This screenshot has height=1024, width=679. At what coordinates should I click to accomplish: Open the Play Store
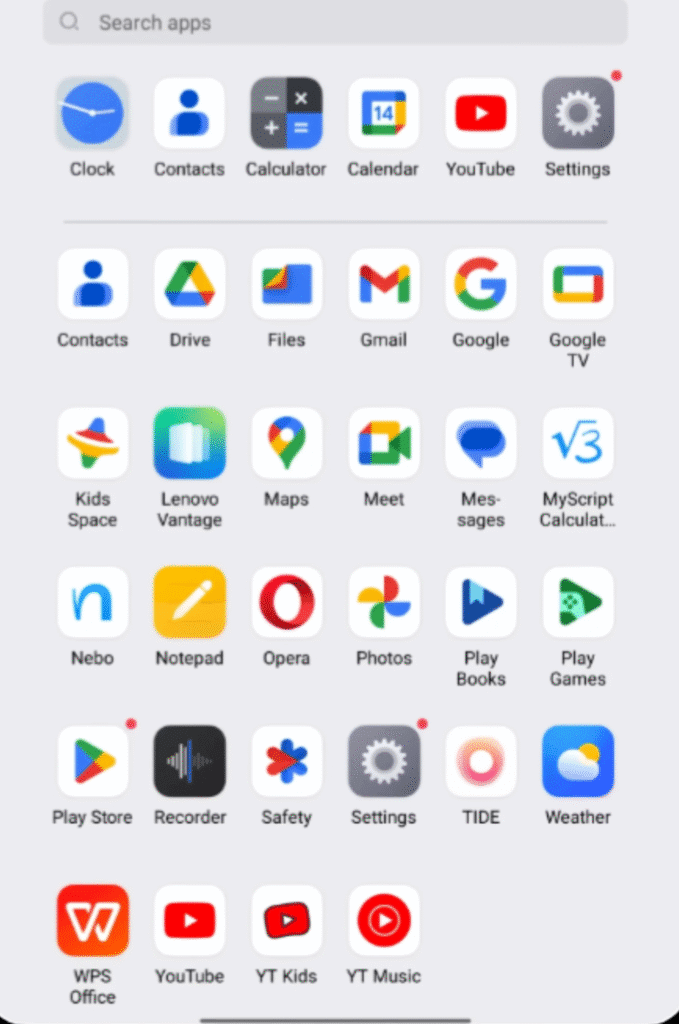(x=92, y=761)
